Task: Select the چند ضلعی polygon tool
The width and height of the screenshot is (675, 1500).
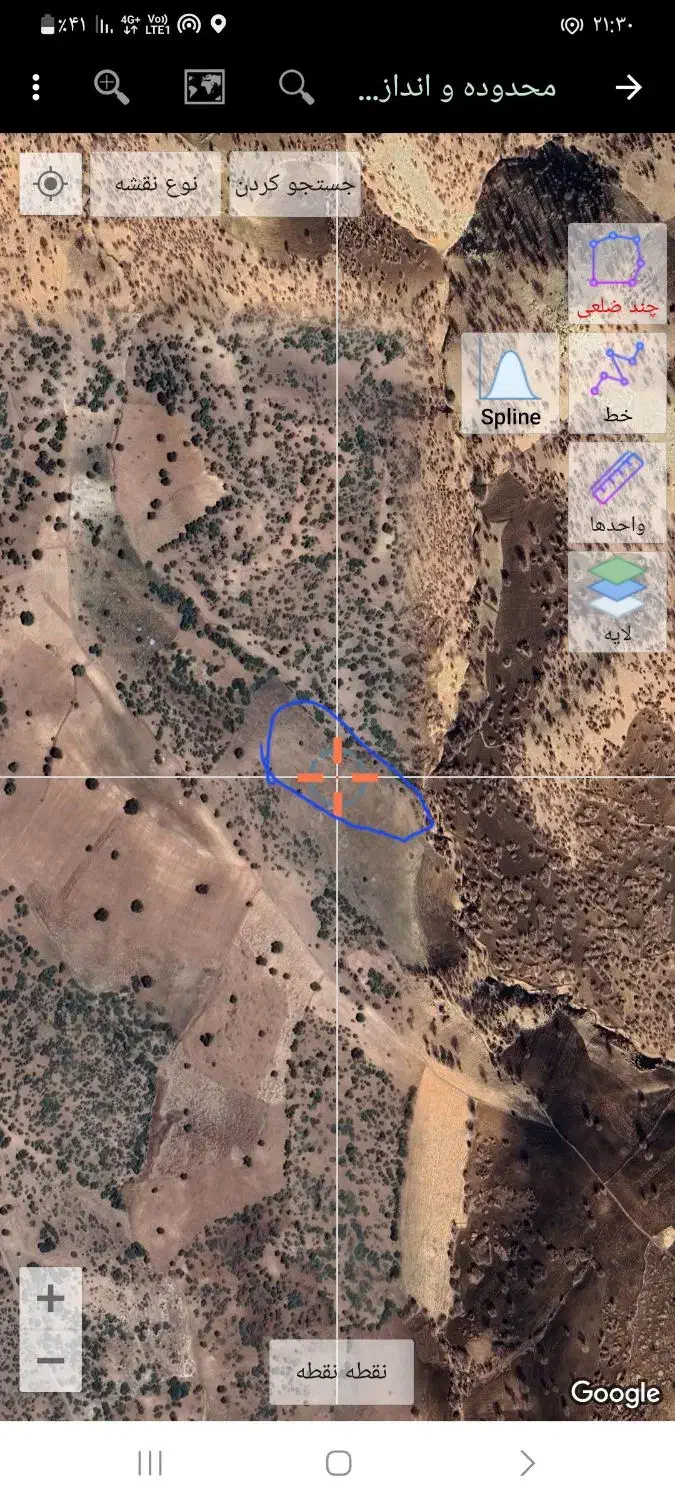Action: (617, 273)
